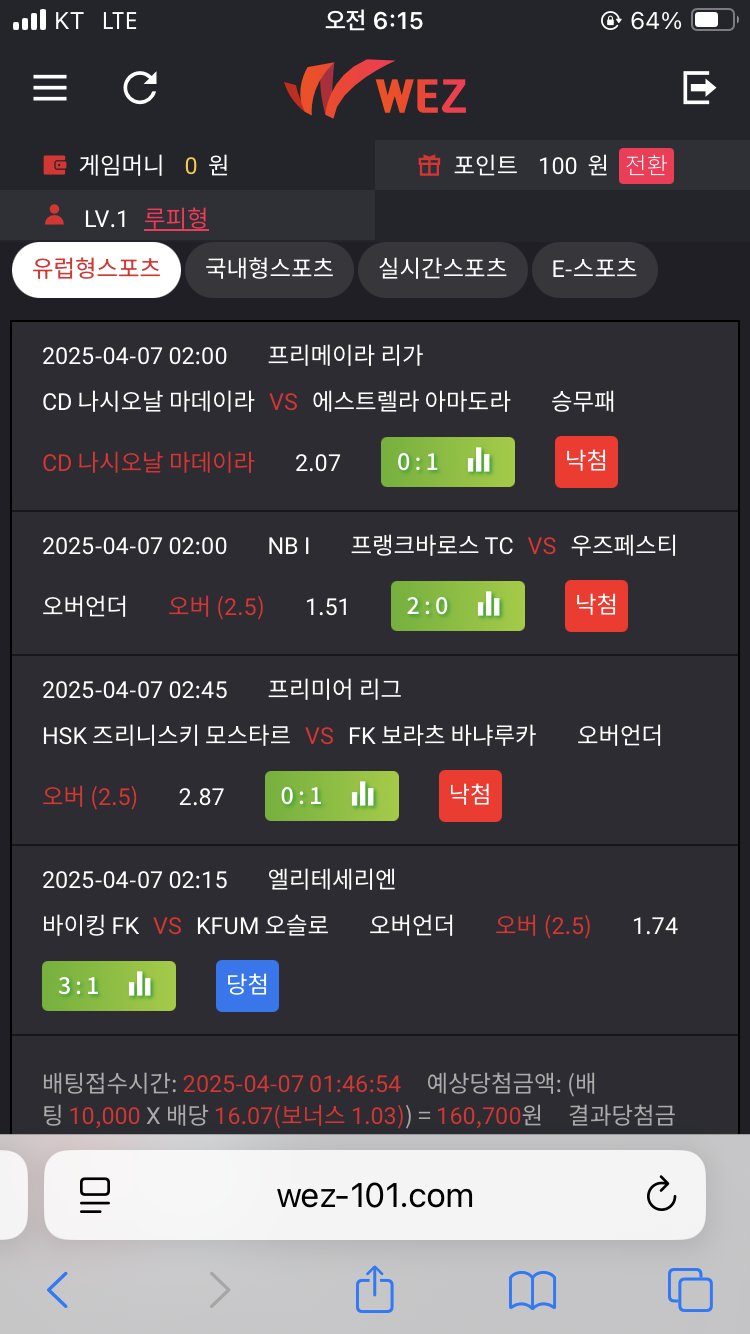
Task: Open the 0:1 score stats for CD 나시오날 마데이라
Action: pyautogui.click(x=447, y=462)
